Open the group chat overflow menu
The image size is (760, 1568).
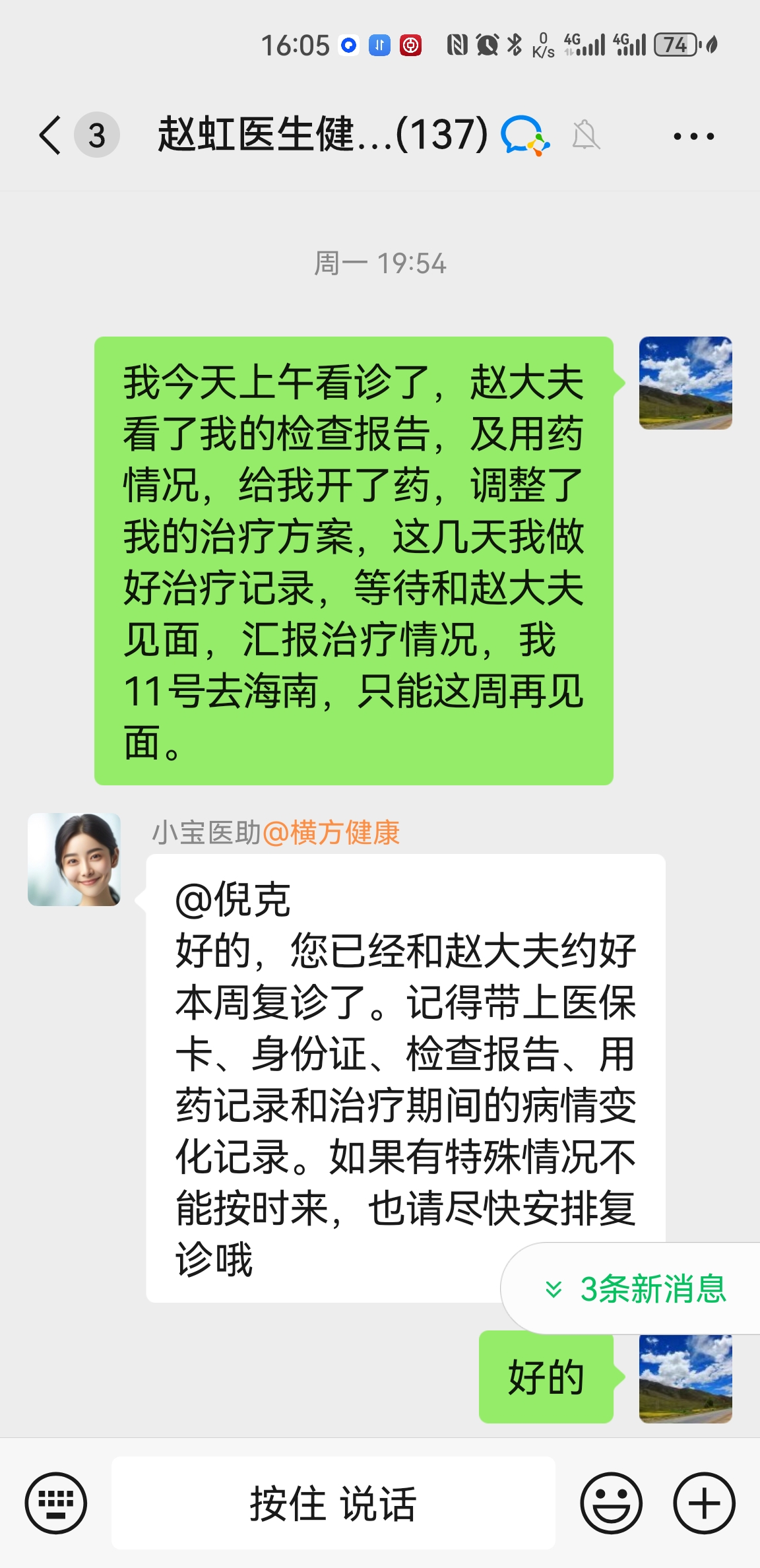693,137
